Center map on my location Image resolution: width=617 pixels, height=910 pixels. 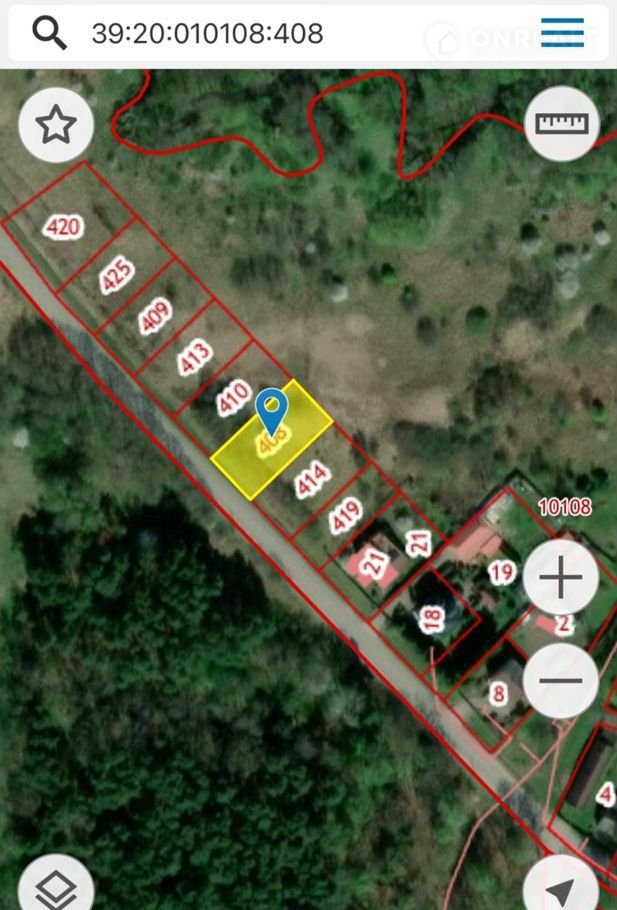click(561, 889)
